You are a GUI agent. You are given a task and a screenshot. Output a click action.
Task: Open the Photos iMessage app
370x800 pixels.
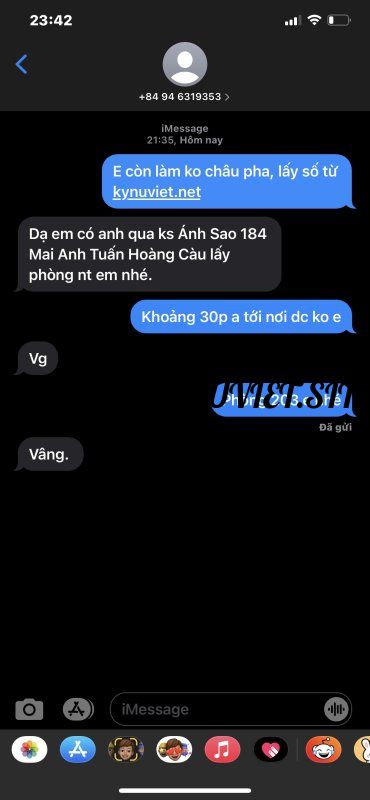pyautogui.click(x=30, y=750)
